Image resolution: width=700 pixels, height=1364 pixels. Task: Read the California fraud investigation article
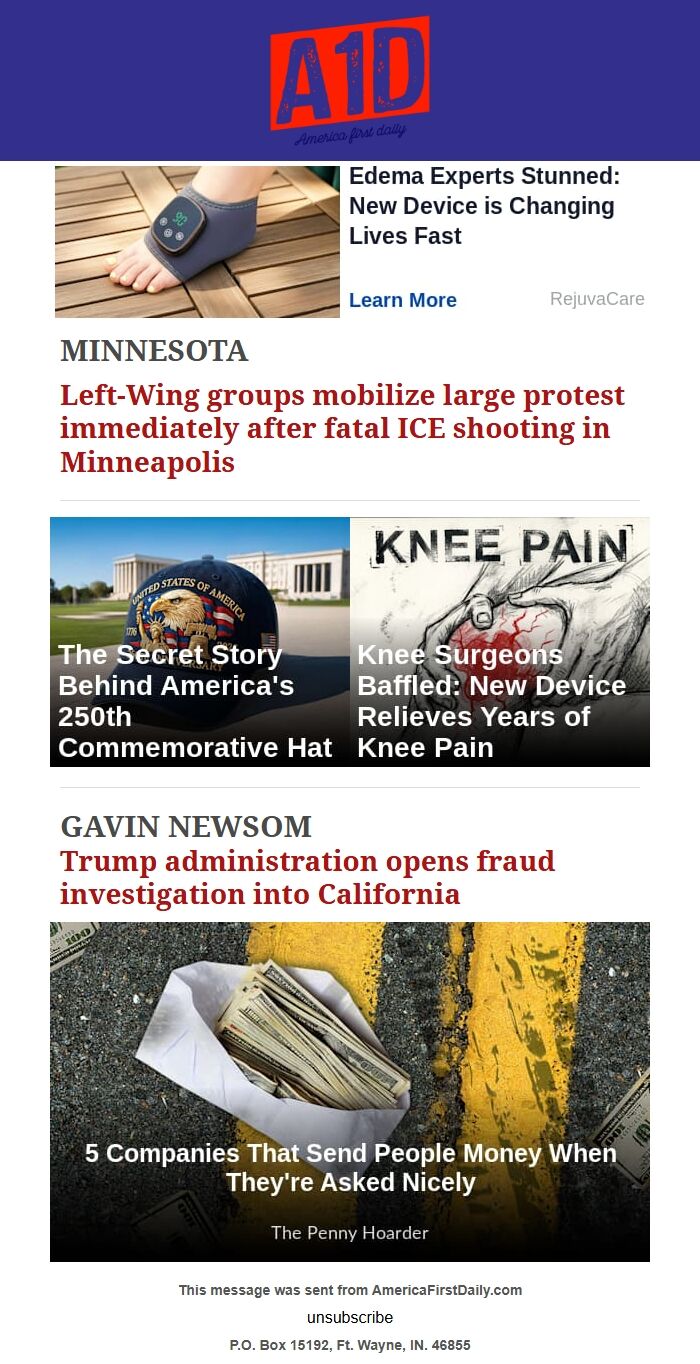307,877
